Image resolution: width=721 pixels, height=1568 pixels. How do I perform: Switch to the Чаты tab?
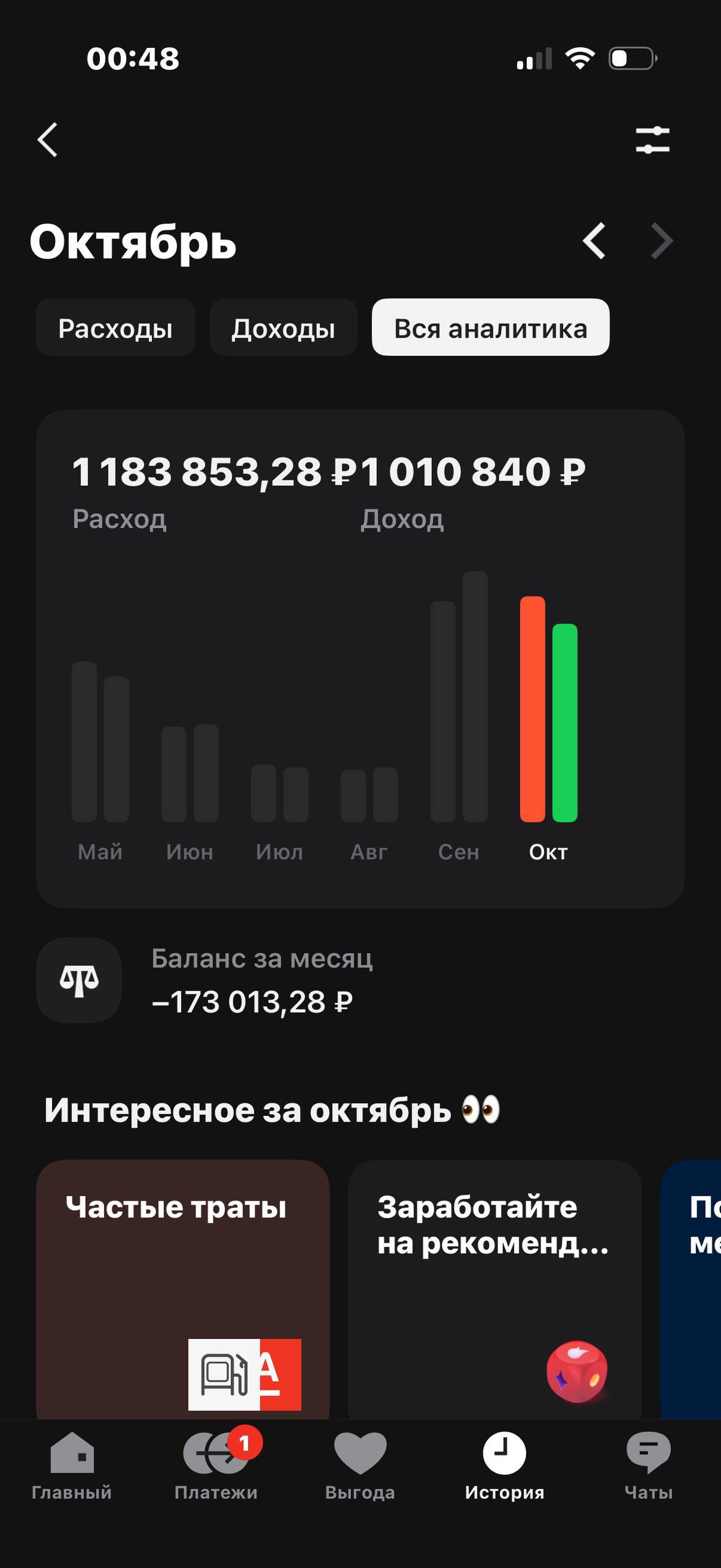pos(648,1467)
